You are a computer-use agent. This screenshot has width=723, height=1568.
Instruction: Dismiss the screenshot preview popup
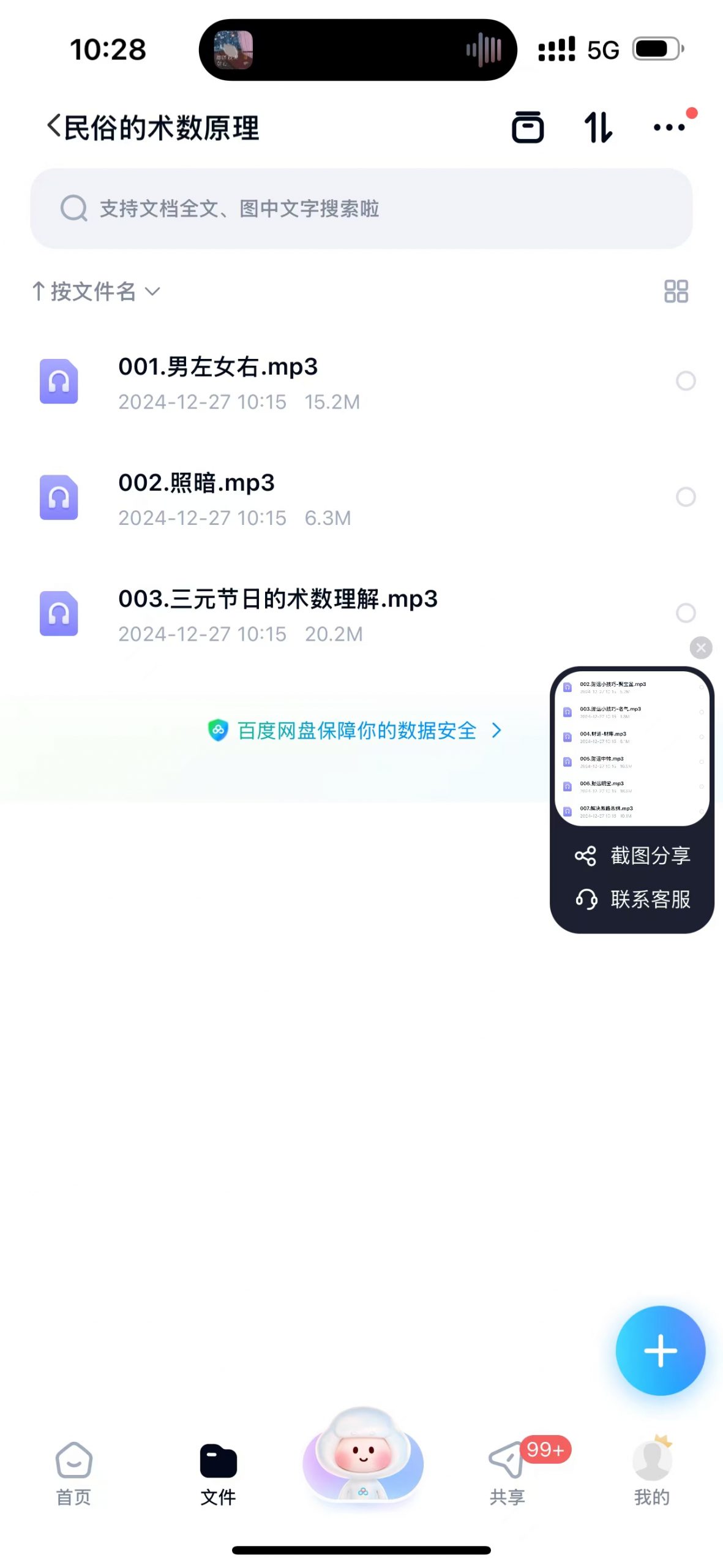700,647
